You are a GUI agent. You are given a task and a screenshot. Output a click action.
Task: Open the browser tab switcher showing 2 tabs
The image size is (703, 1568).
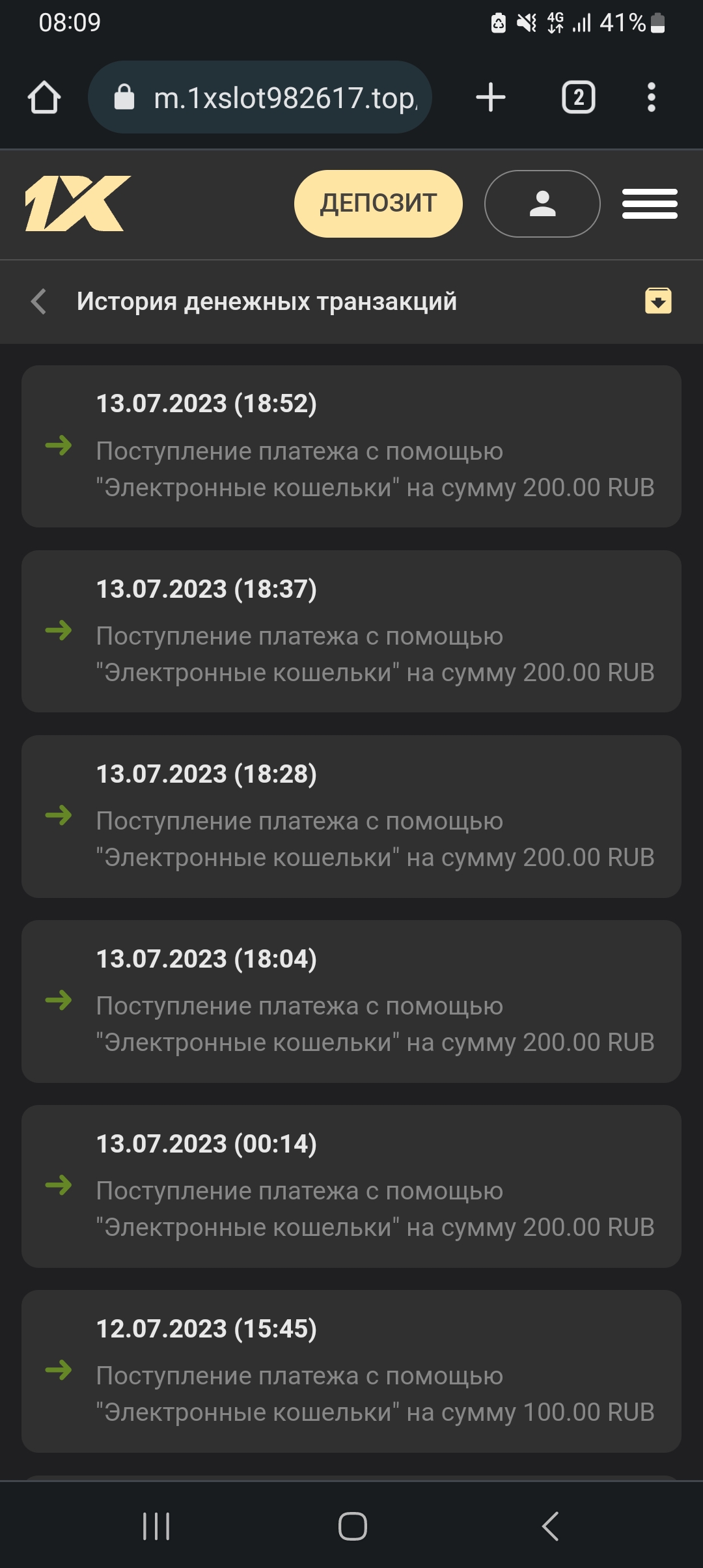[579, 96]
